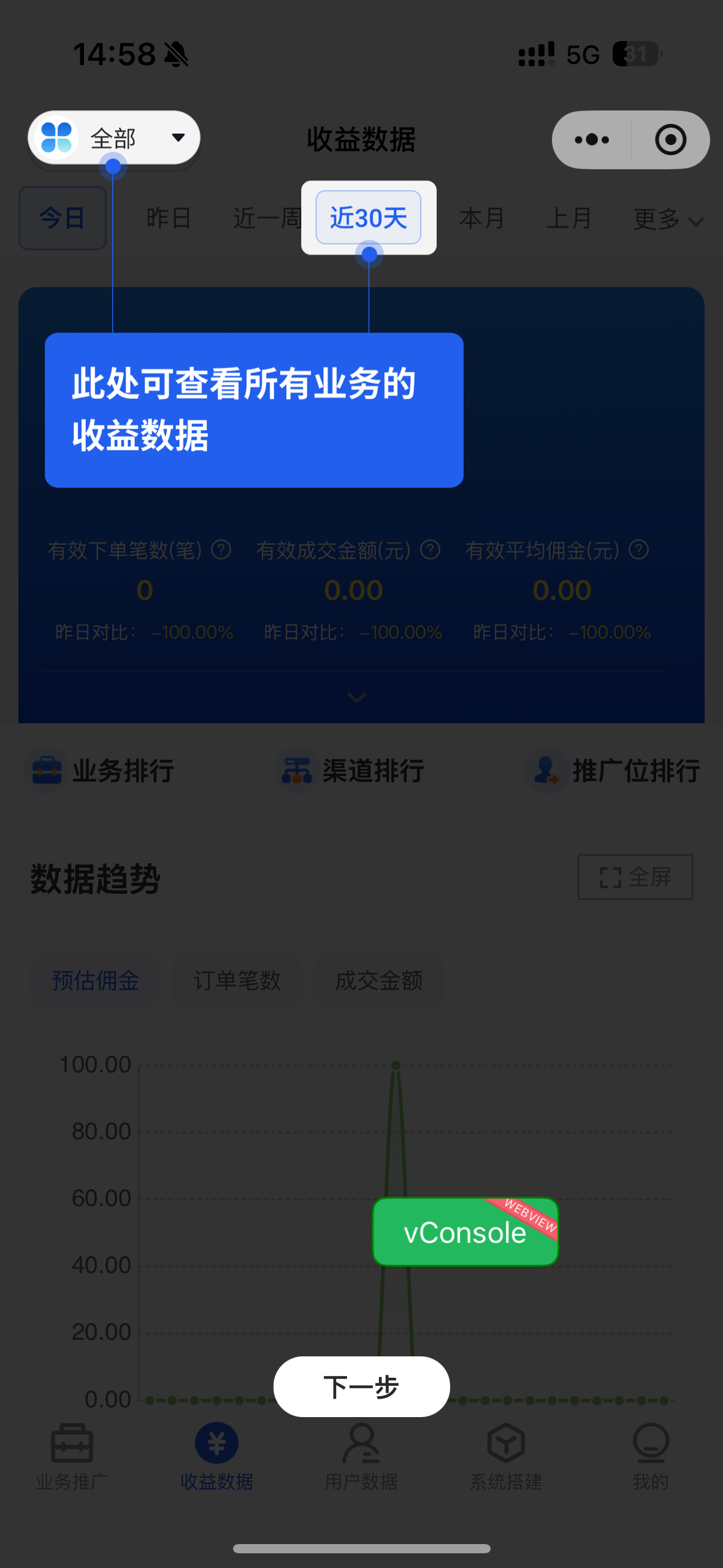Viewport: 723px width, 1568px height.
Task: Tap 下一步 to continue the guide
Action: [361, 1386]
